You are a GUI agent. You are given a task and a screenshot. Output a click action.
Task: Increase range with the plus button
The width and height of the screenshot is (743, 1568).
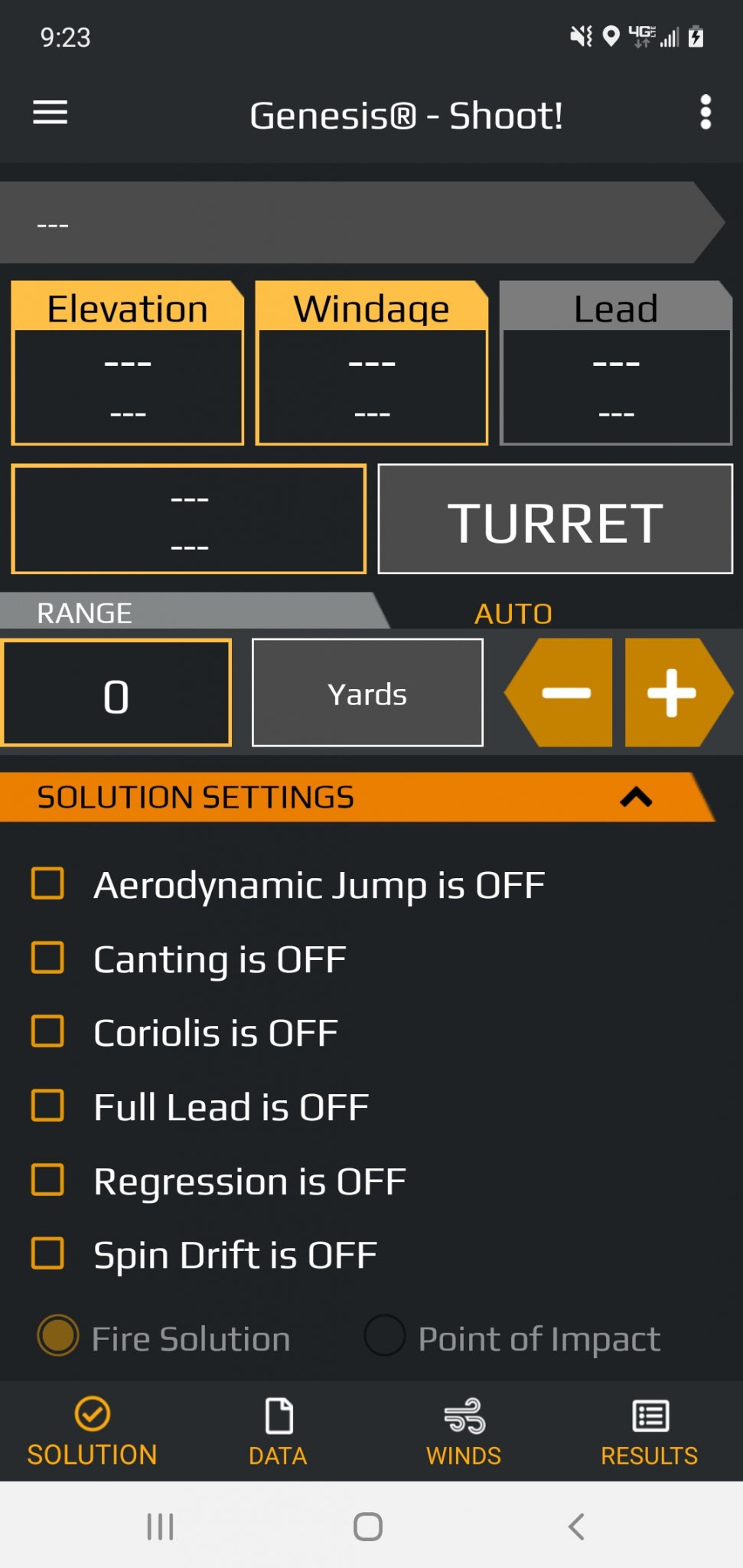click(x=673, y=693)
